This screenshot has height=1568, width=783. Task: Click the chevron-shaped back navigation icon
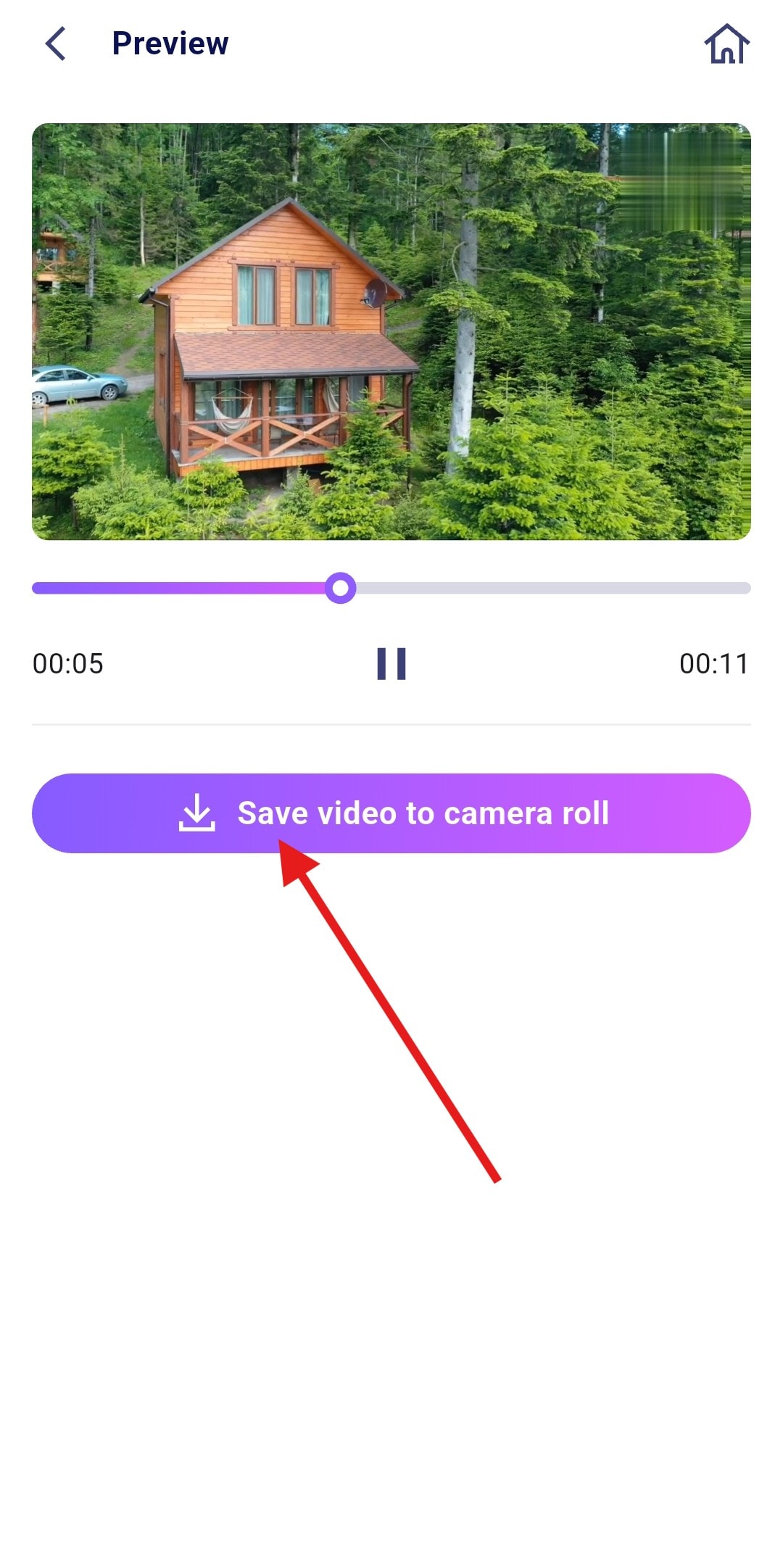pyautogui.click(x=55, y=43)
